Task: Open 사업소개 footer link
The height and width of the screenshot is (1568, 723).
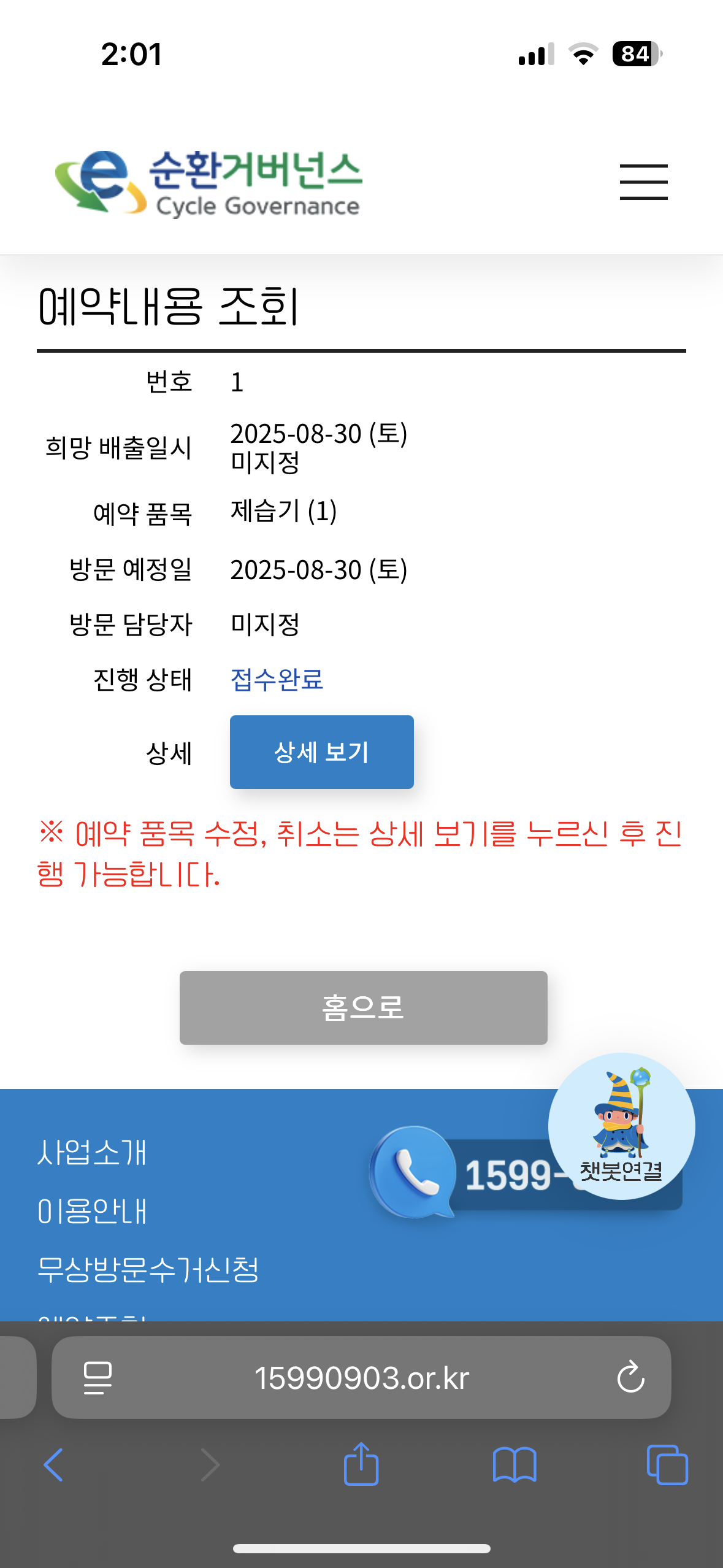Action: (92, 1152)
